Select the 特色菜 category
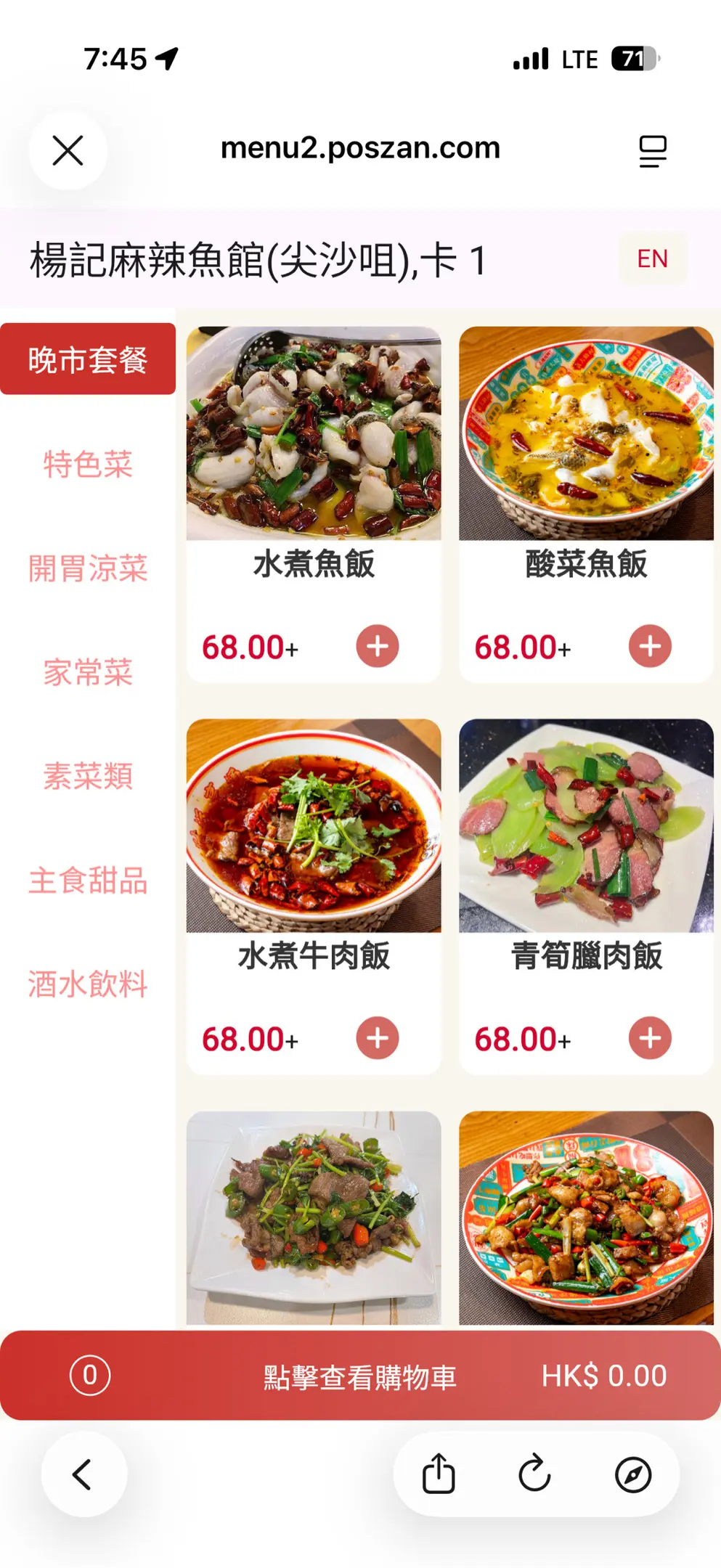 click(88, 464)
